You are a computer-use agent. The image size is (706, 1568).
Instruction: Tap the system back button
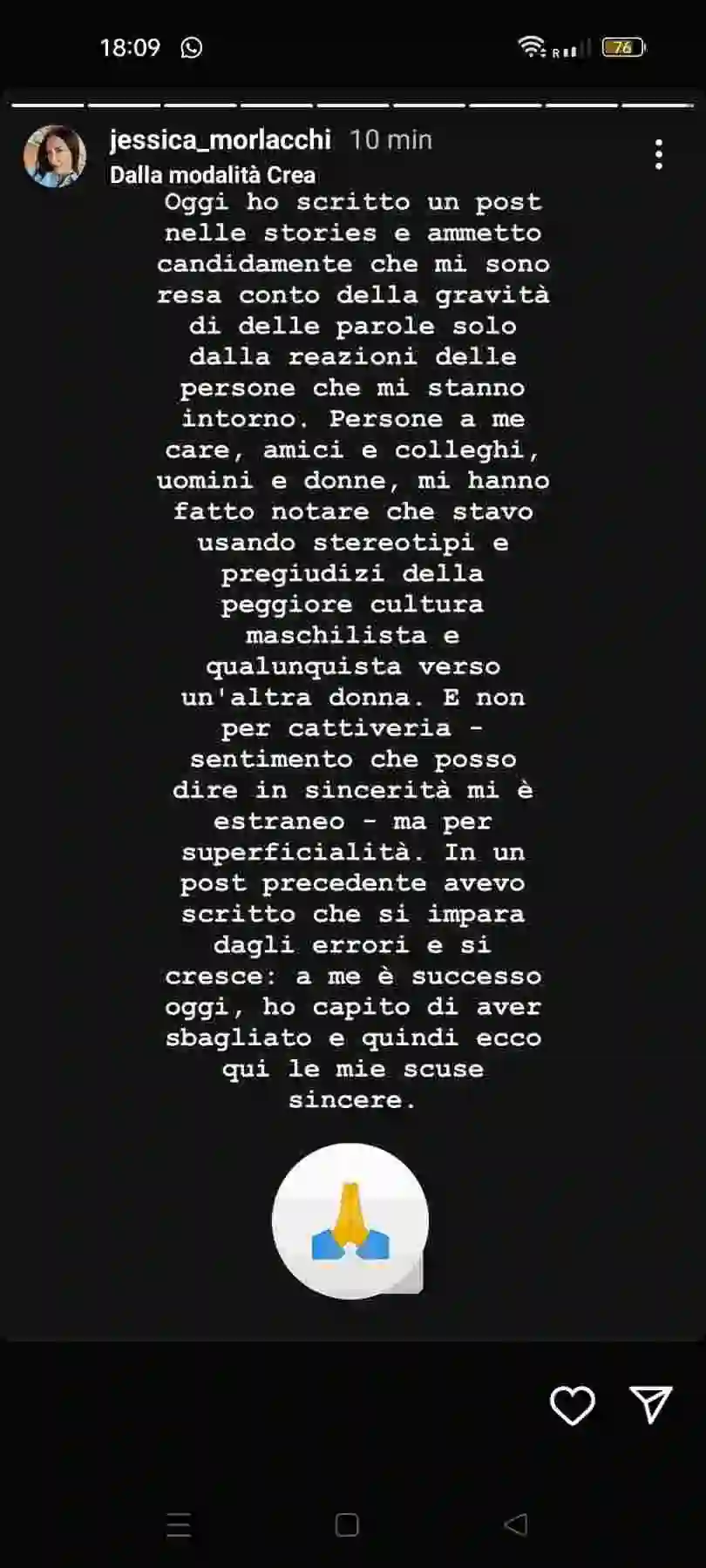coord(516,1524)
